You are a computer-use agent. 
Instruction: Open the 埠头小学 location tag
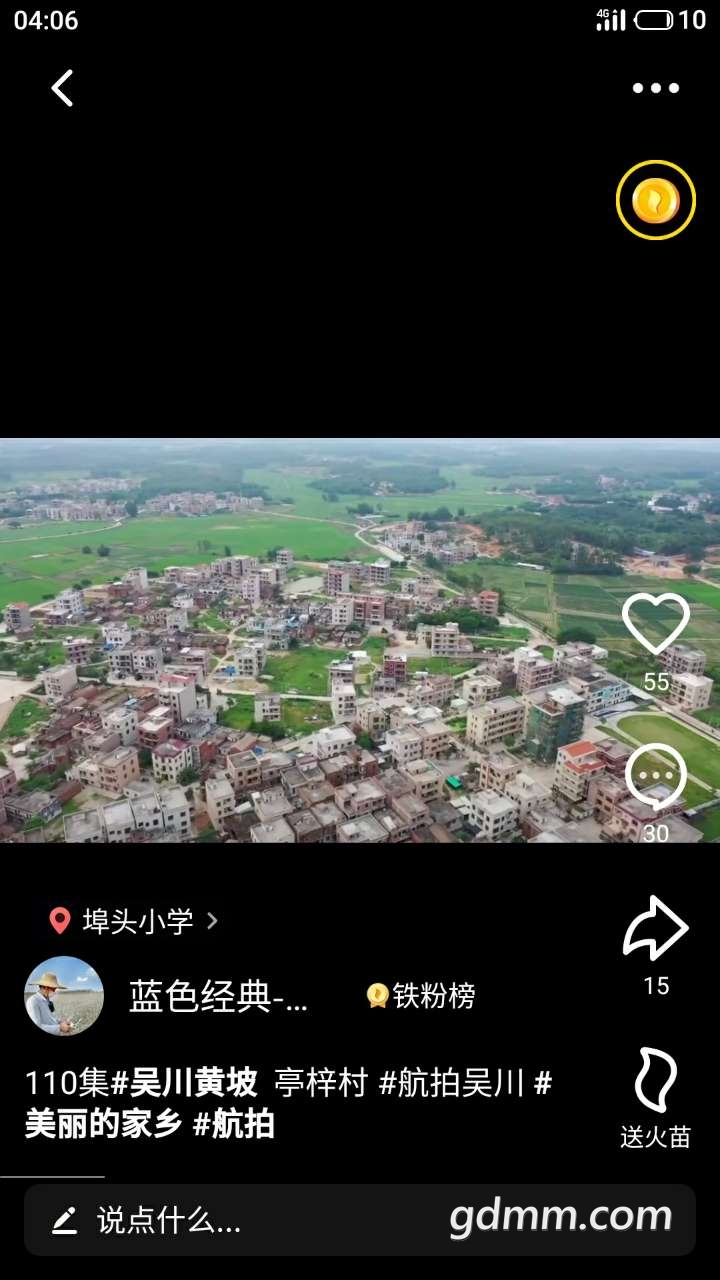coord(136,921)
